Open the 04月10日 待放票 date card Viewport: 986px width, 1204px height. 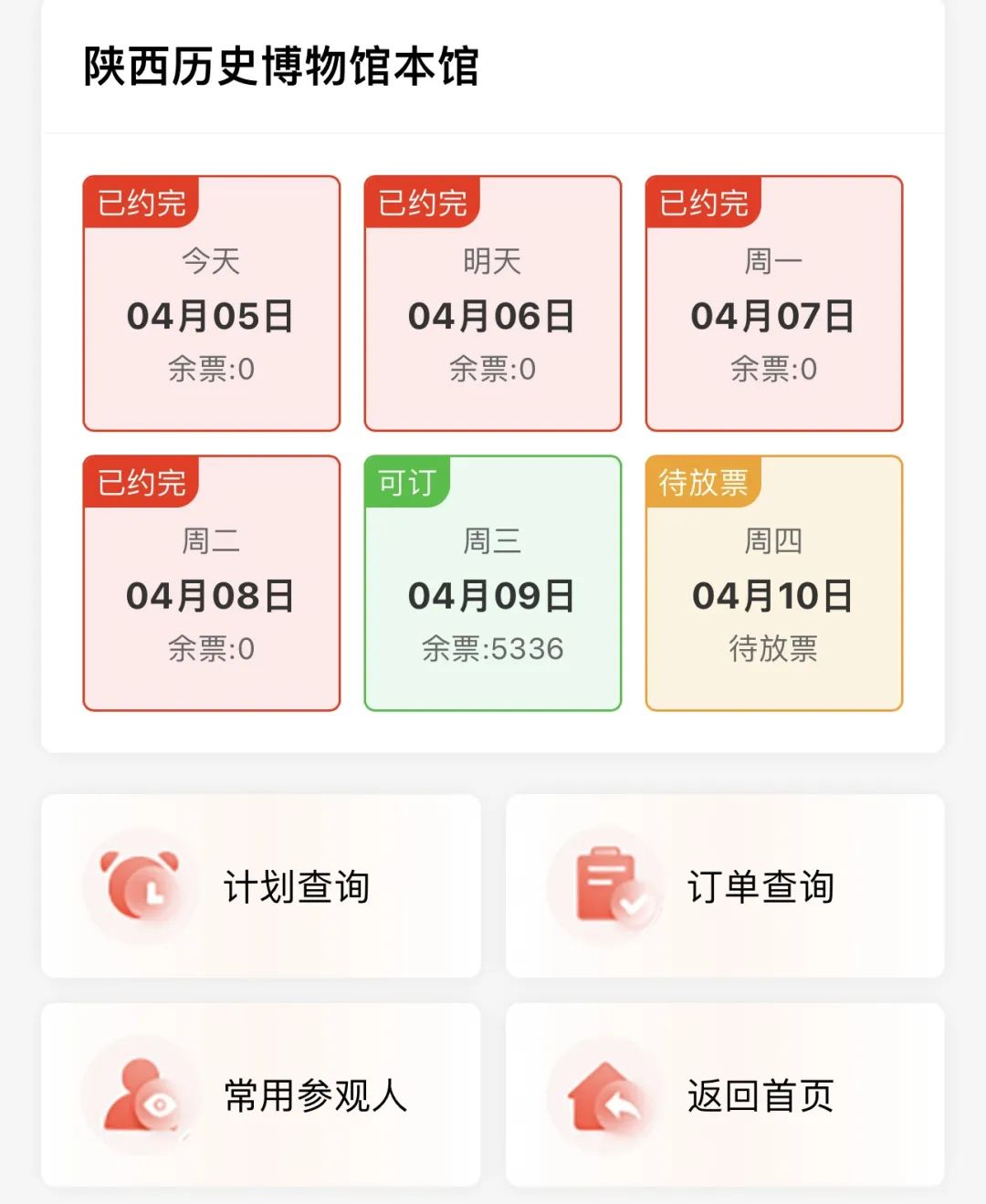[x=773, y=583]
